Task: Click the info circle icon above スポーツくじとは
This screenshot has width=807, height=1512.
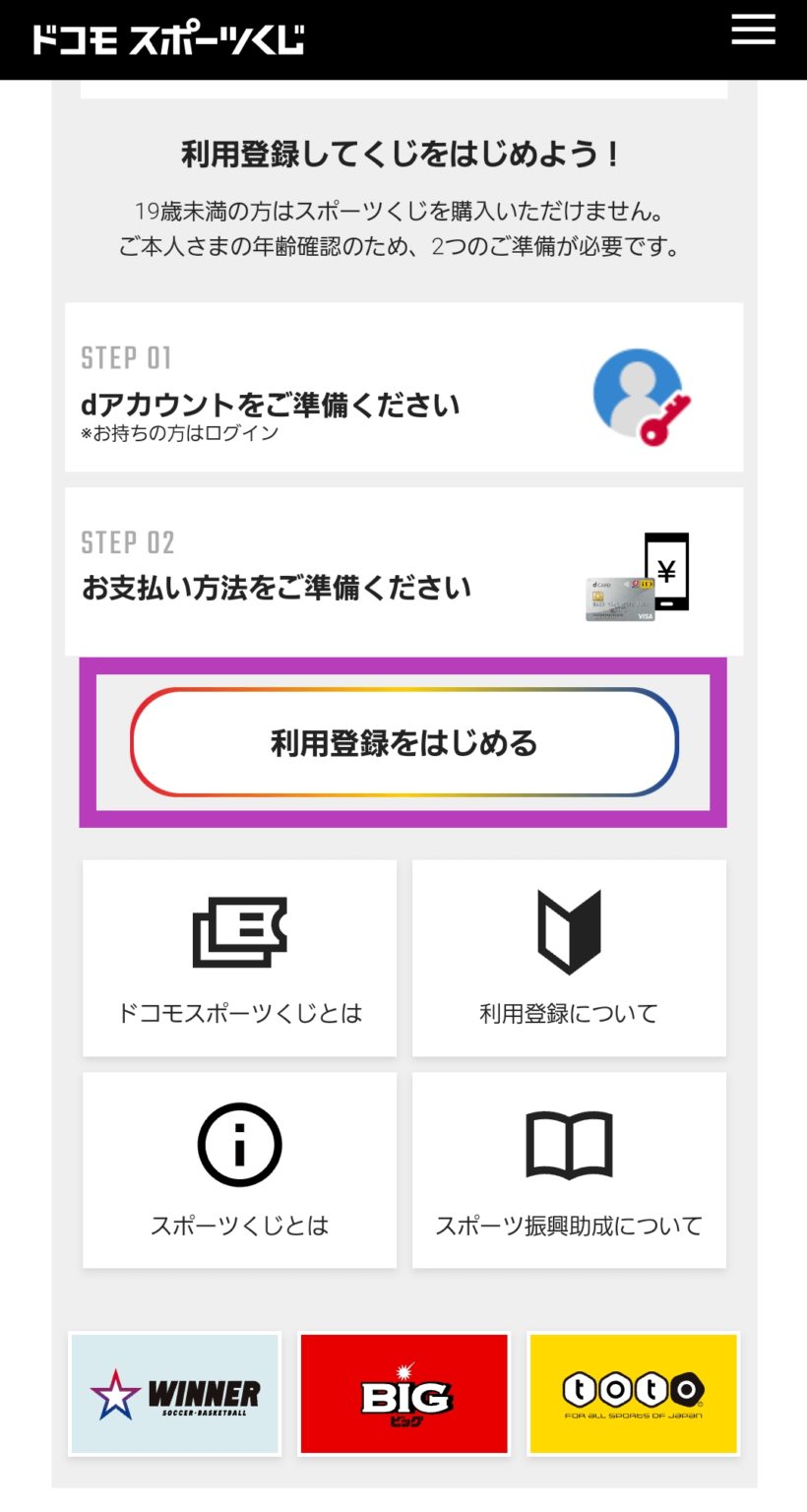Action: tap(239, 1143)
